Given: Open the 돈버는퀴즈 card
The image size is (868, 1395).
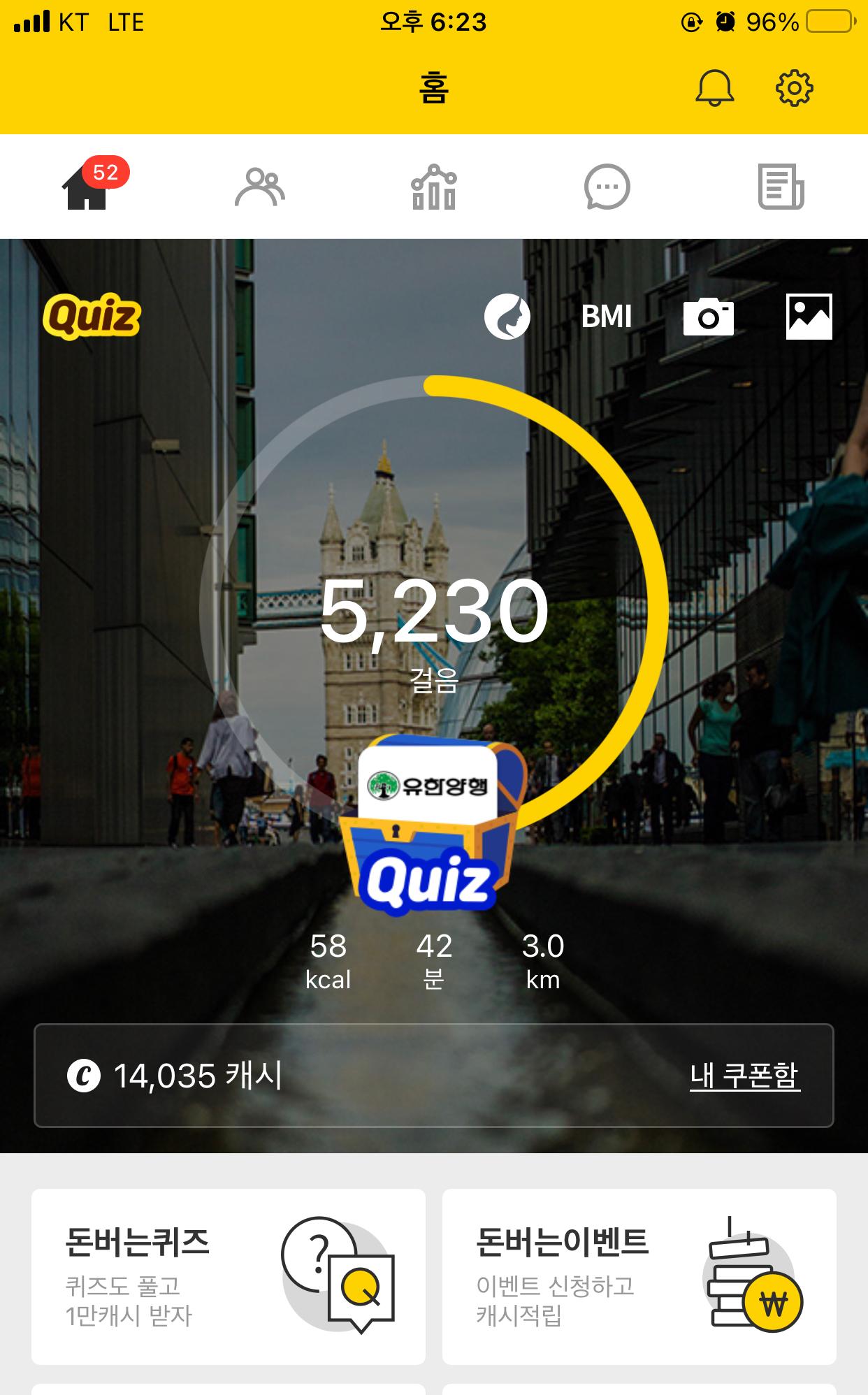Looking at the screenshot, I should point(229,1276).
